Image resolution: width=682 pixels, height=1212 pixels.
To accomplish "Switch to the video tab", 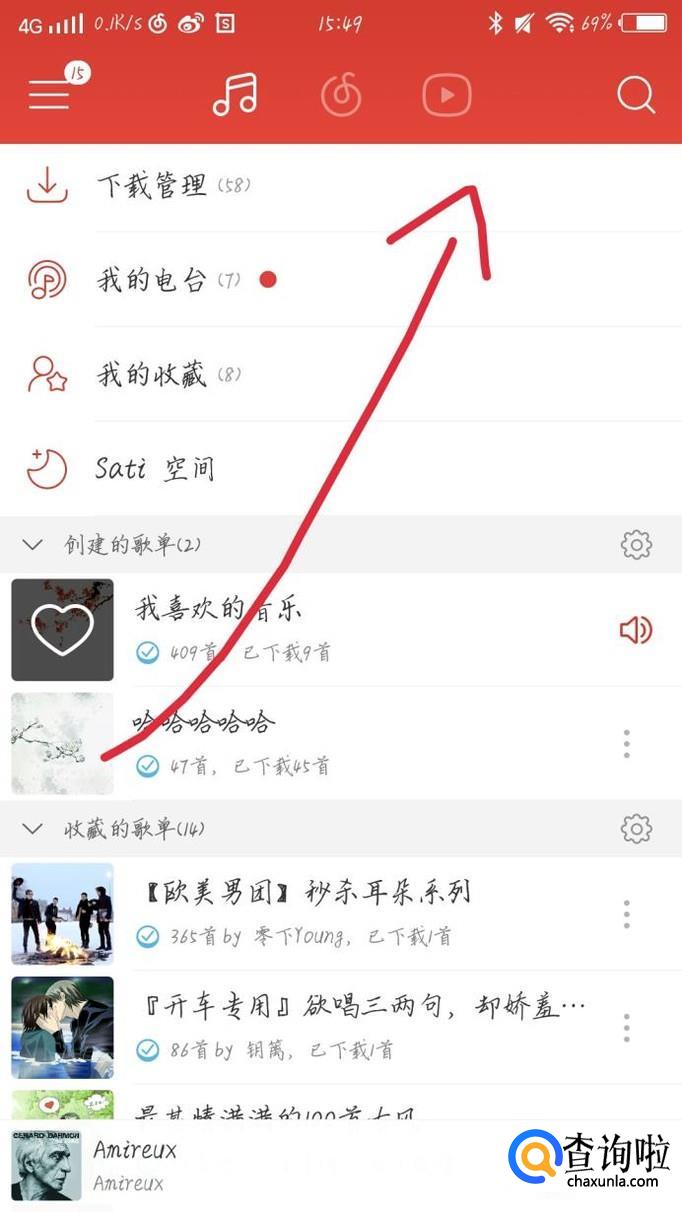I will point(447,96).
